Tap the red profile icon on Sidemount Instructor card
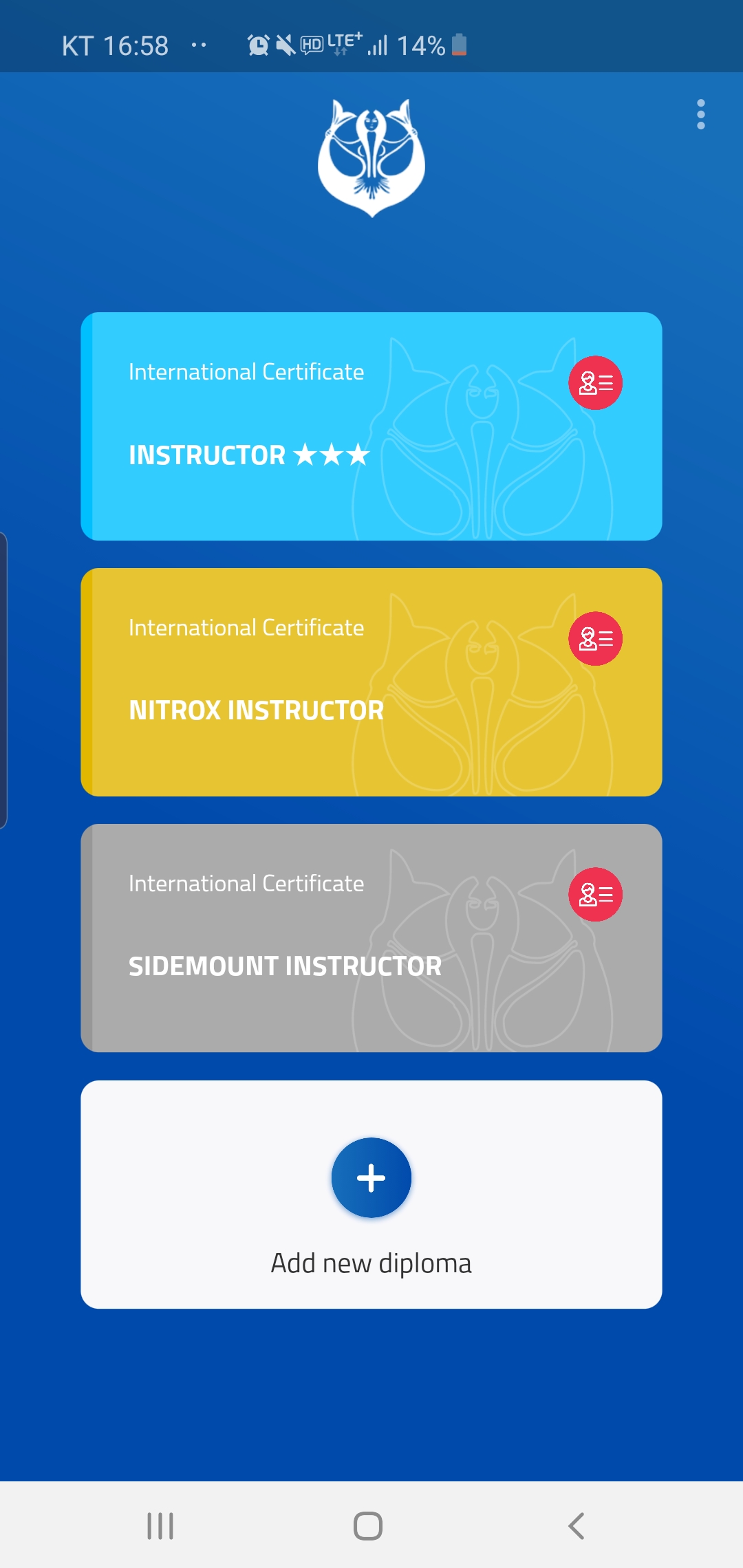 tap(595, 895)
